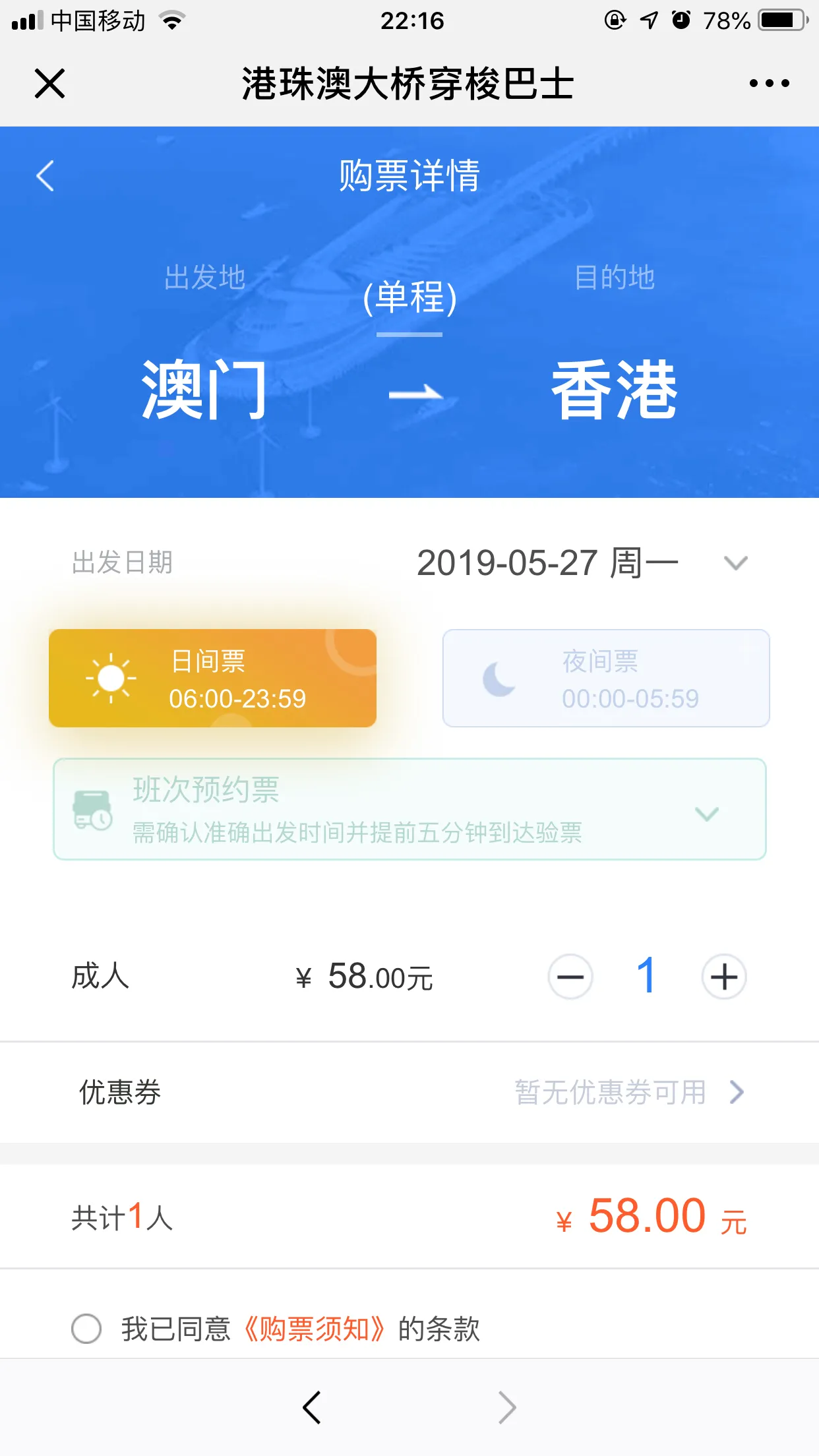Close the mini program with the X icon
Viewport: 819px width, 1456px height.
(50, 84)
